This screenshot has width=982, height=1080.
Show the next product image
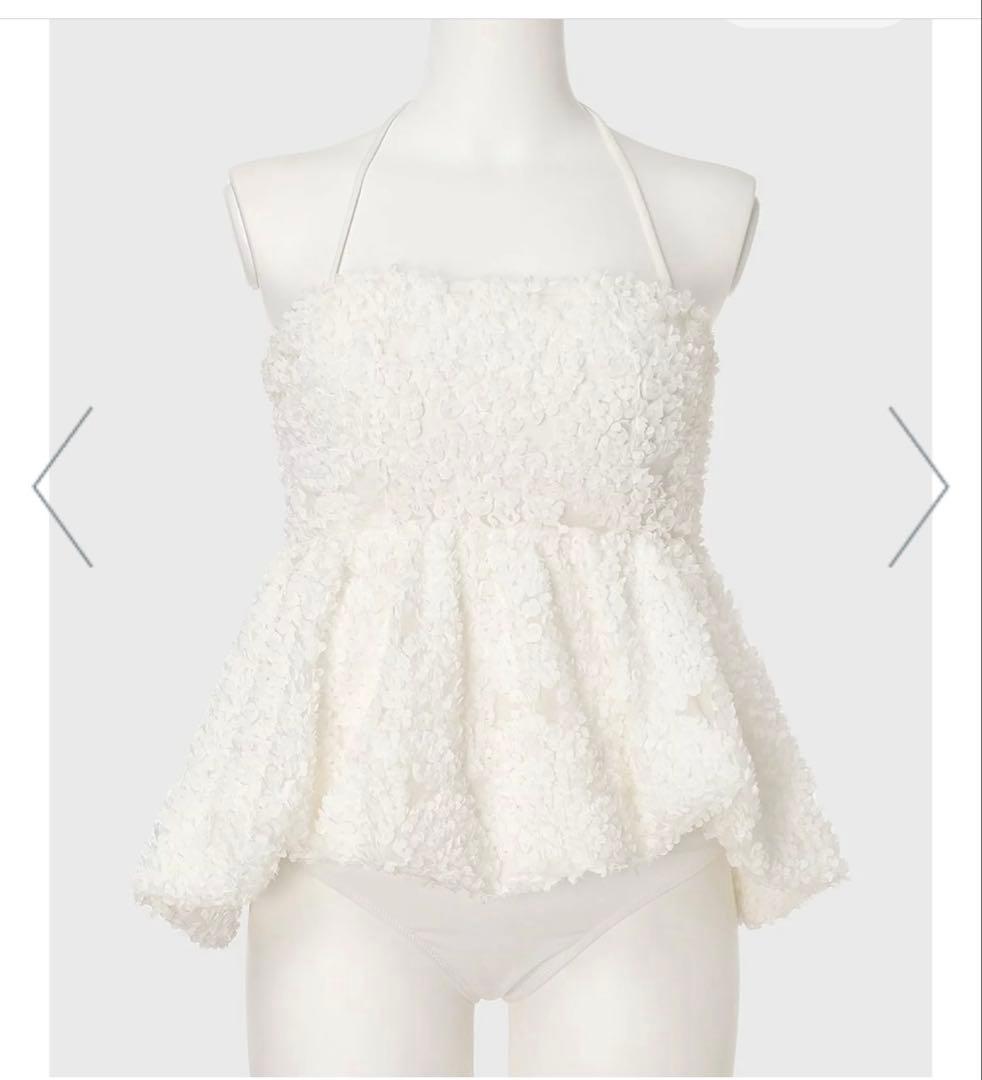click(x=918, y=487)
